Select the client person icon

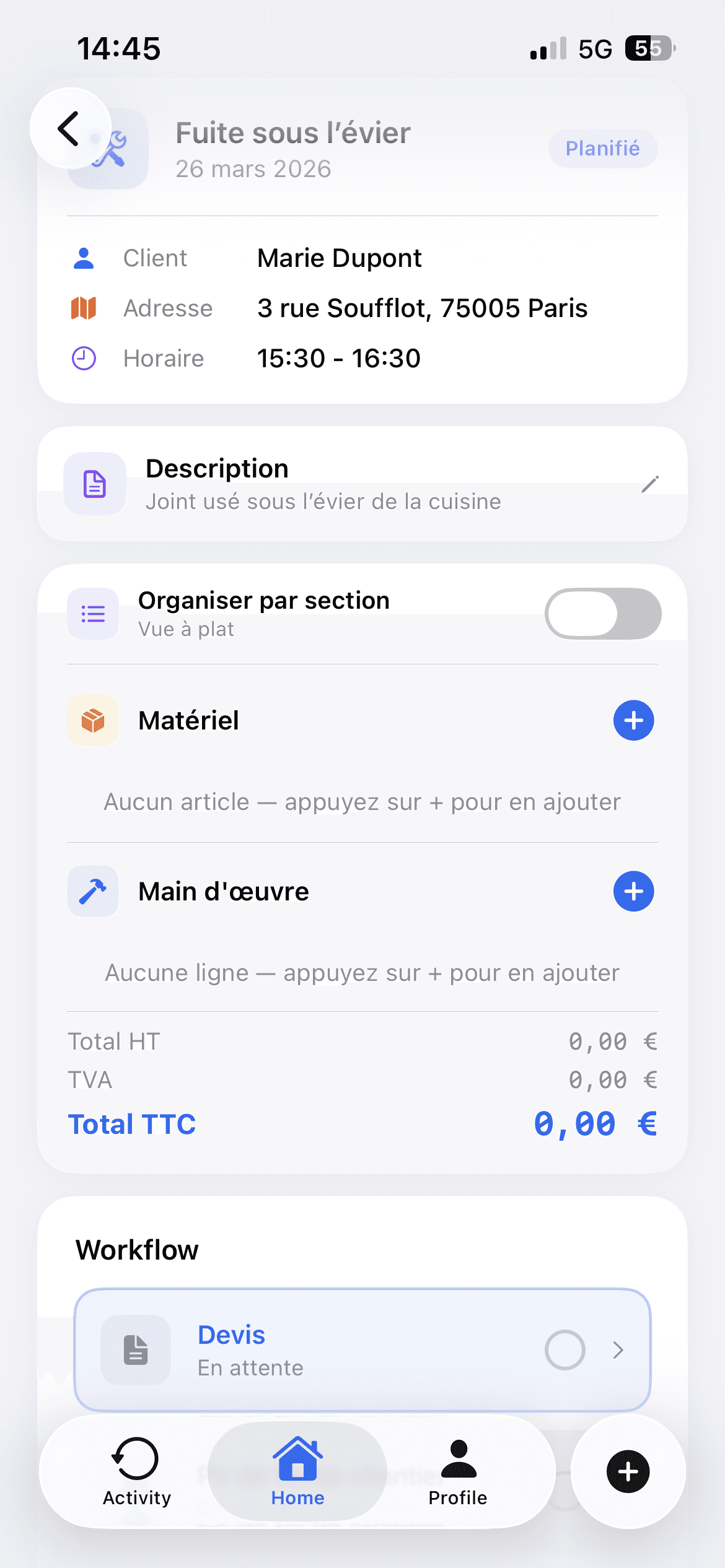[x=84, y=258]
